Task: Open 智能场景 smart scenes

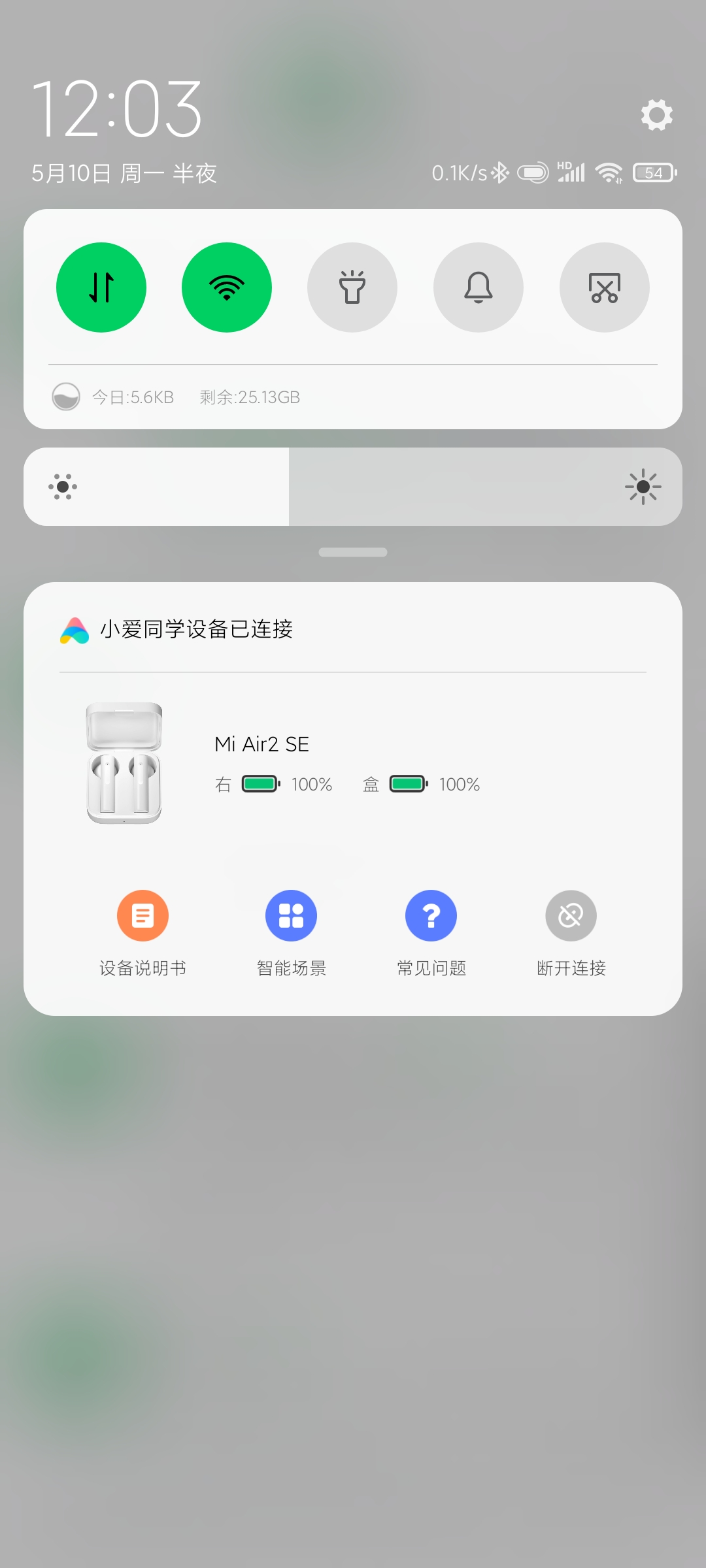Action: 291,934
